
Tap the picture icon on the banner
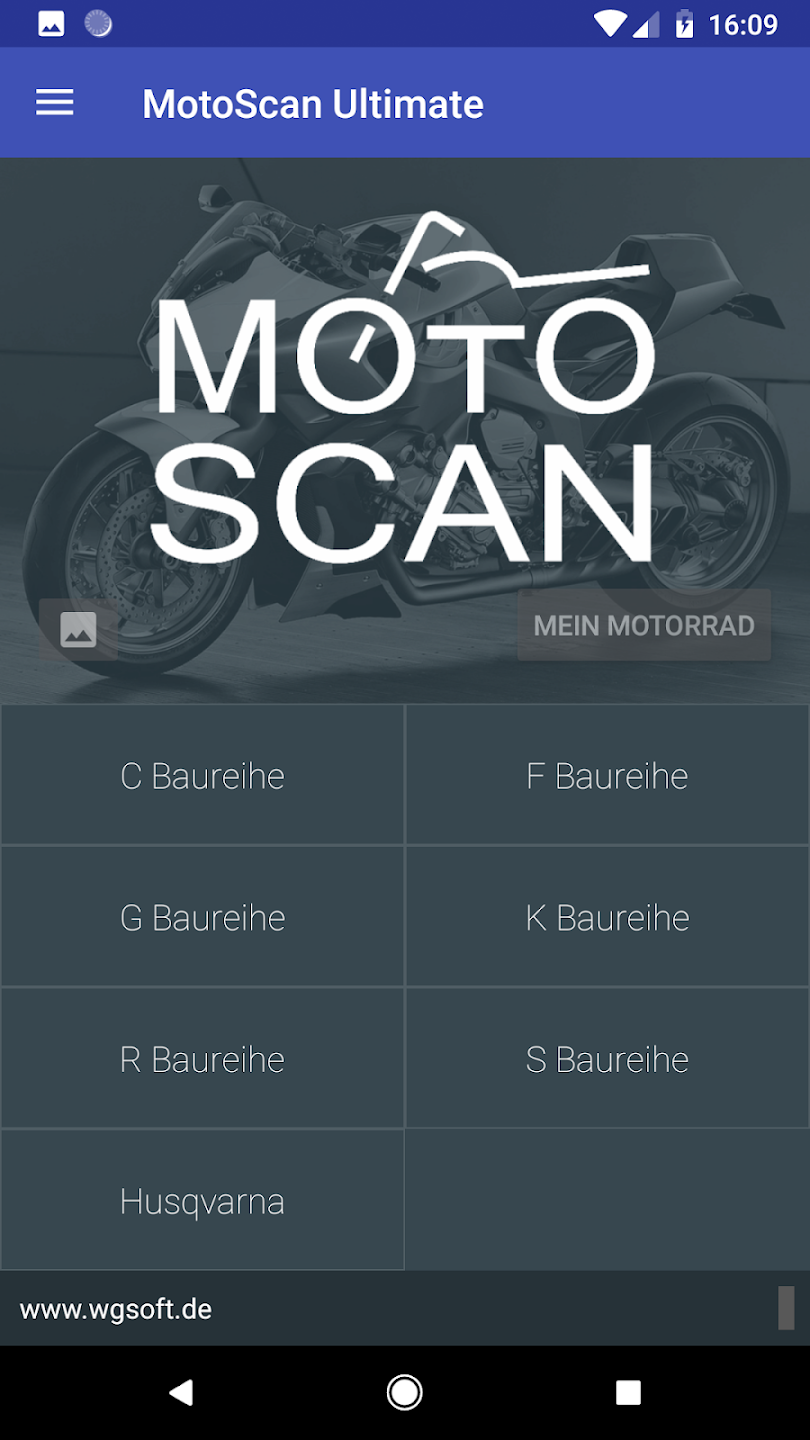click(78, 629)
